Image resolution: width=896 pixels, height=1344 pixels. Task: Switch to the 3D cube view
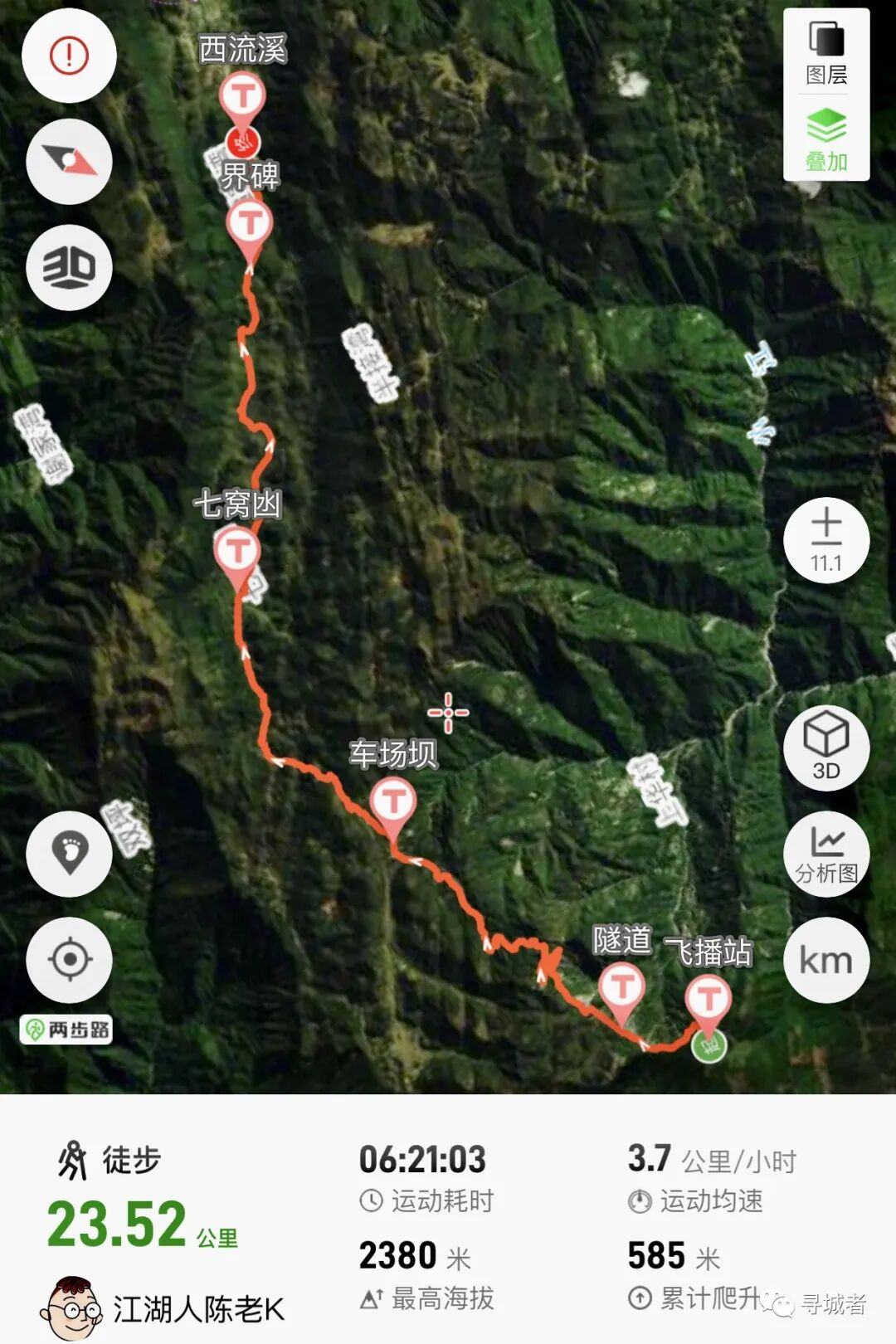[x=826, y=746]
